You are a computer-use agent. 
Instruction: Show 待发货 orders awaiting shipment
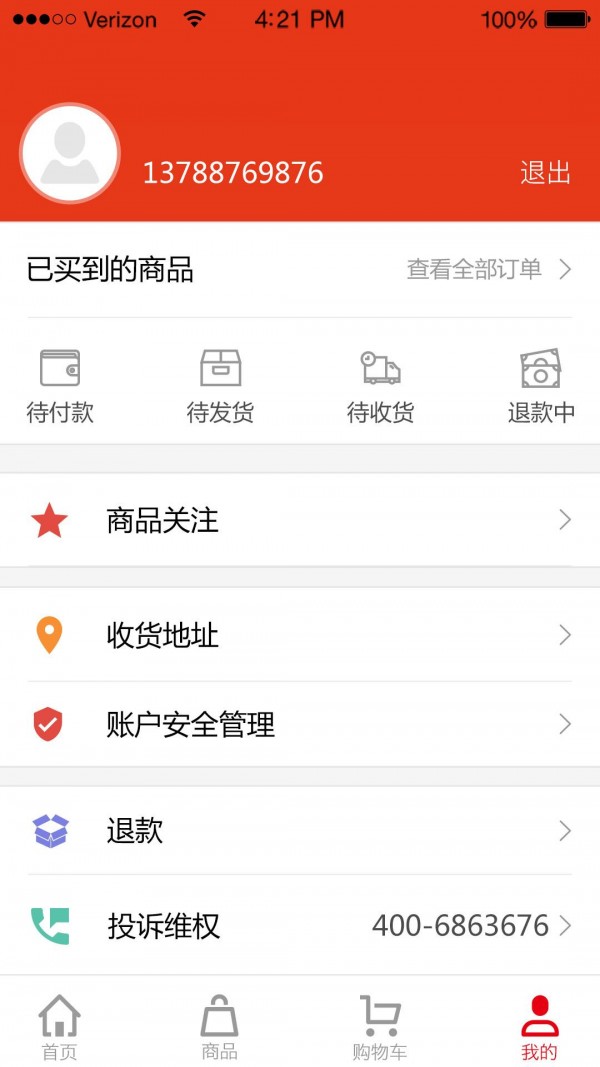pos(220,386)
